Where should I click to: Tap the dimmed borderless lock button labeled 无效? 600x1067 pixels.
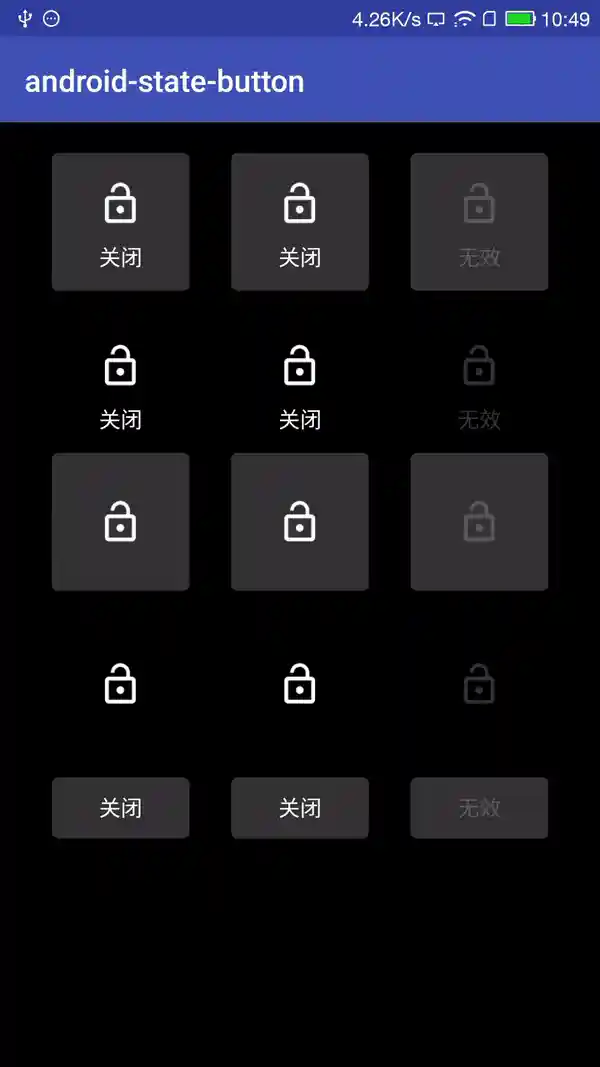coord(479,387)
